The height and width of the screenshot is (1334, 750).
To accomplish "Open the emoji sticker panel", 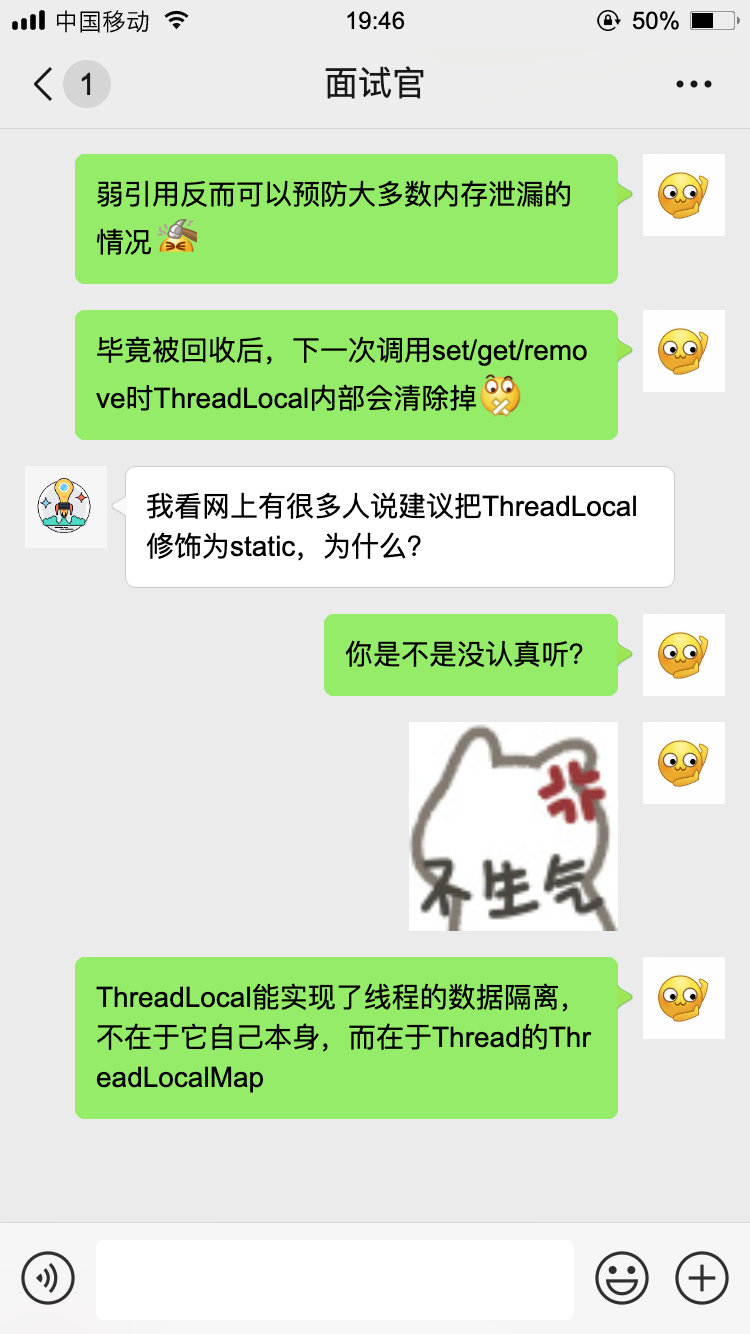I will click(x=622, y=1278).
